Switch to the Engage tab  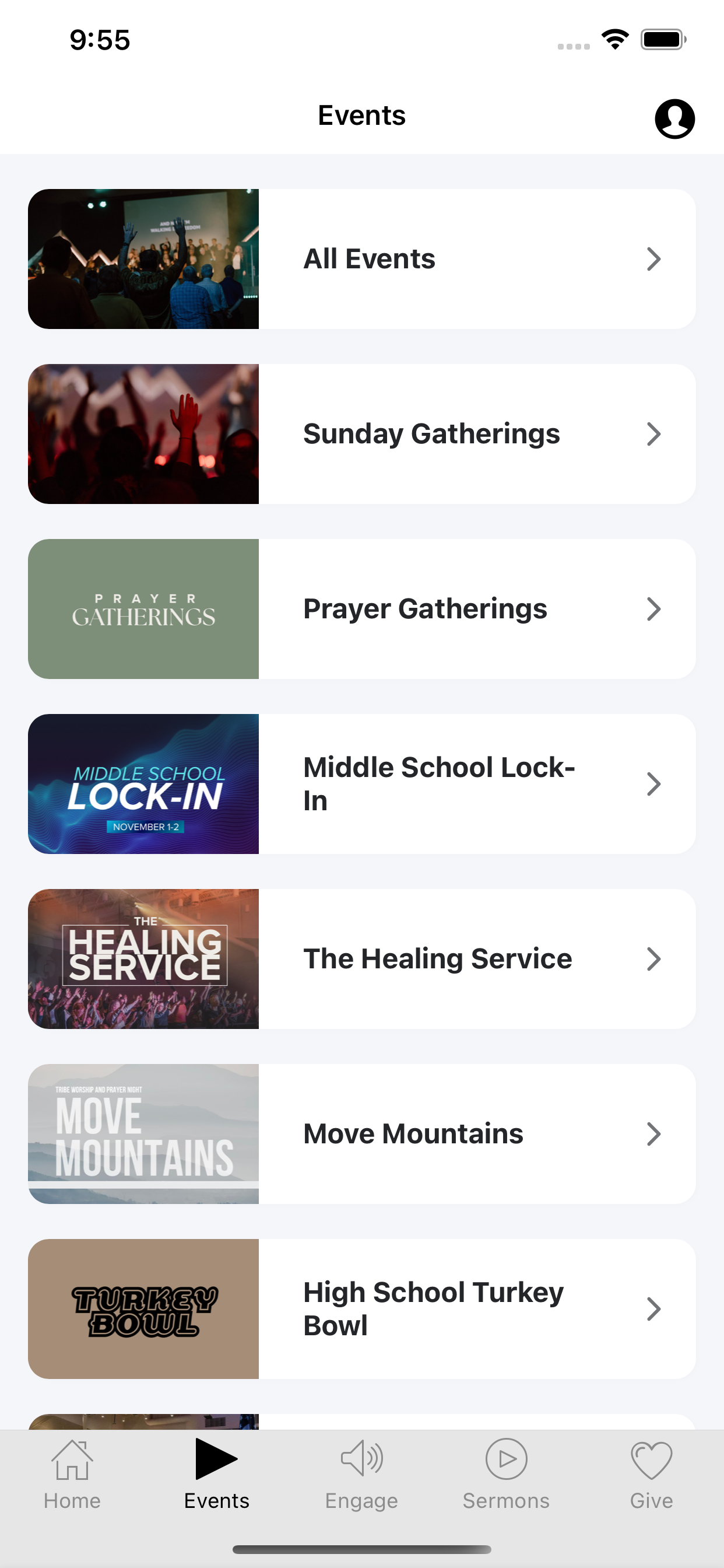tap(361, 1474)
